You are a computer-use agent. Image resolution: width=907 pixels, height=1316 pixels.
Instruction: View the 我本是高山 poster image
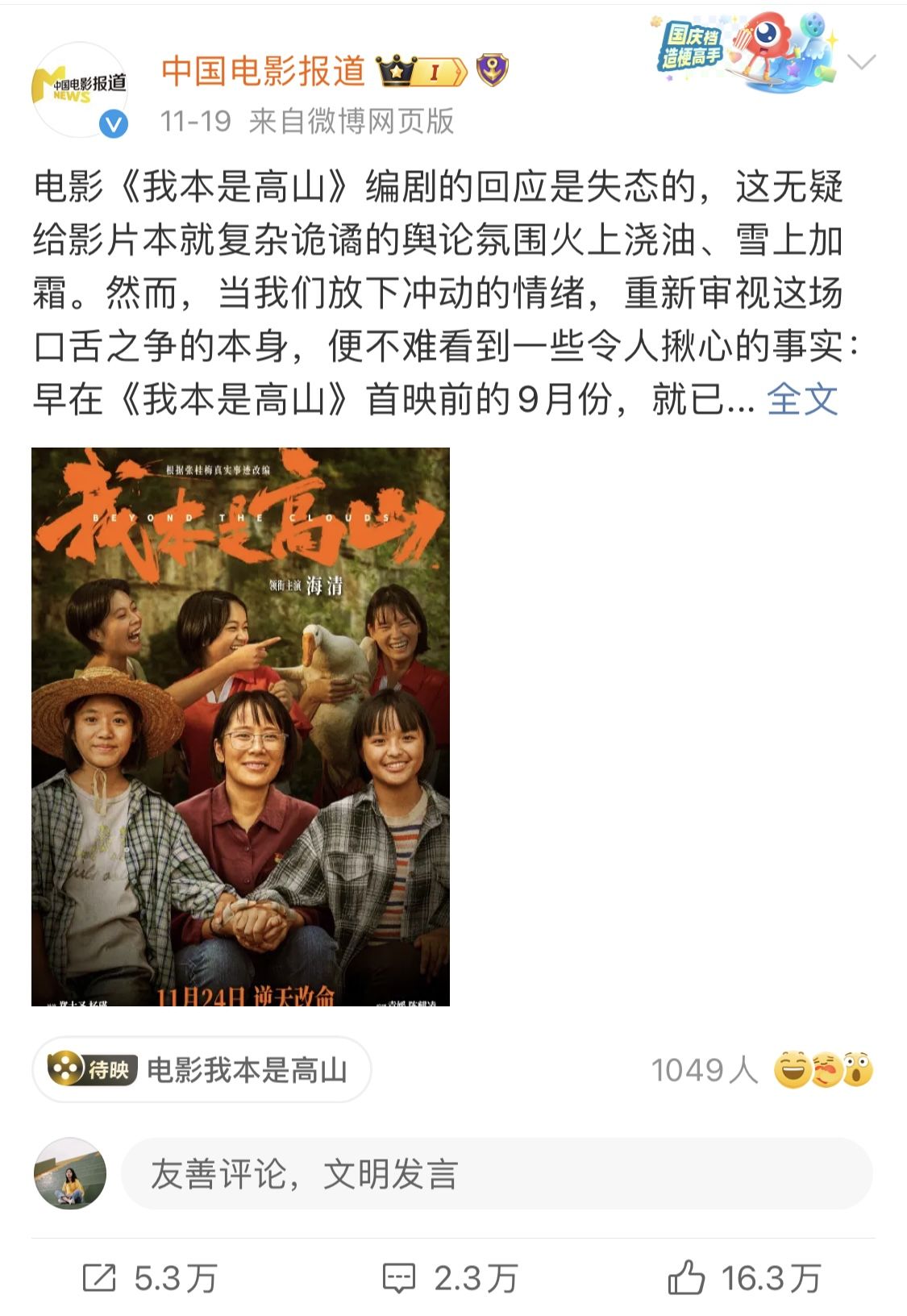240,727
